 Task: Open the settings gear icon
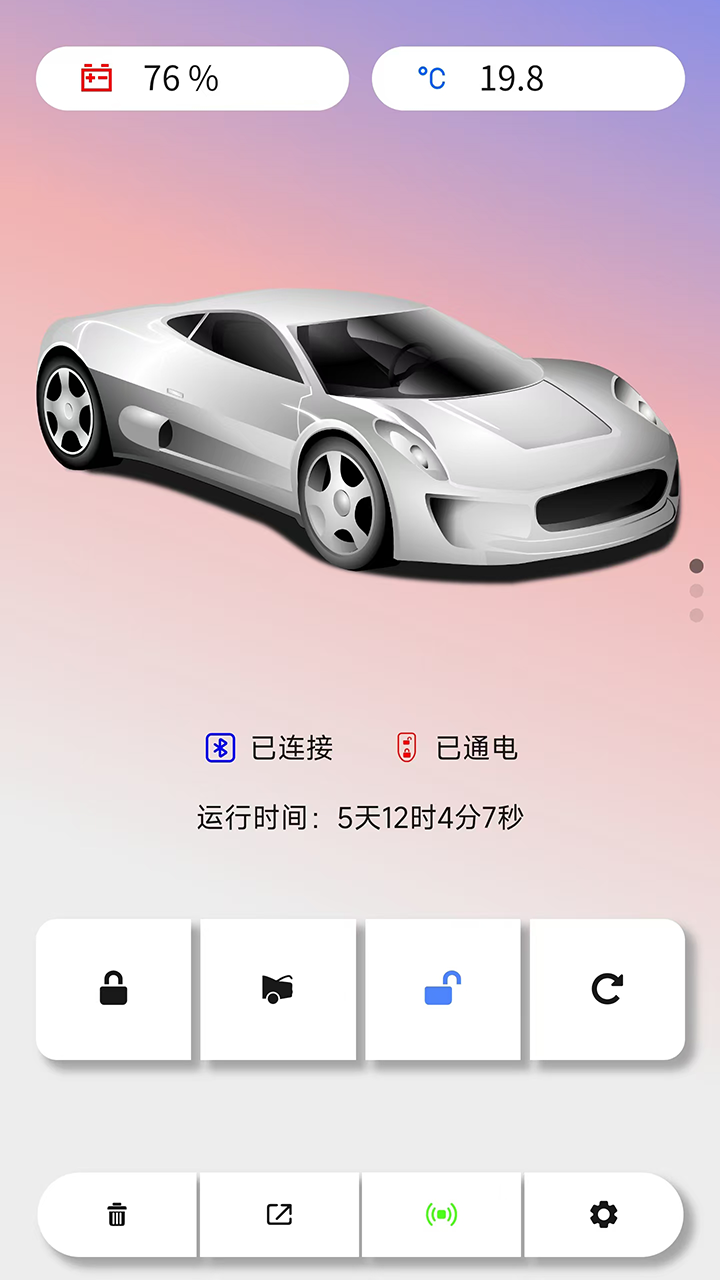coord(602,1215)
